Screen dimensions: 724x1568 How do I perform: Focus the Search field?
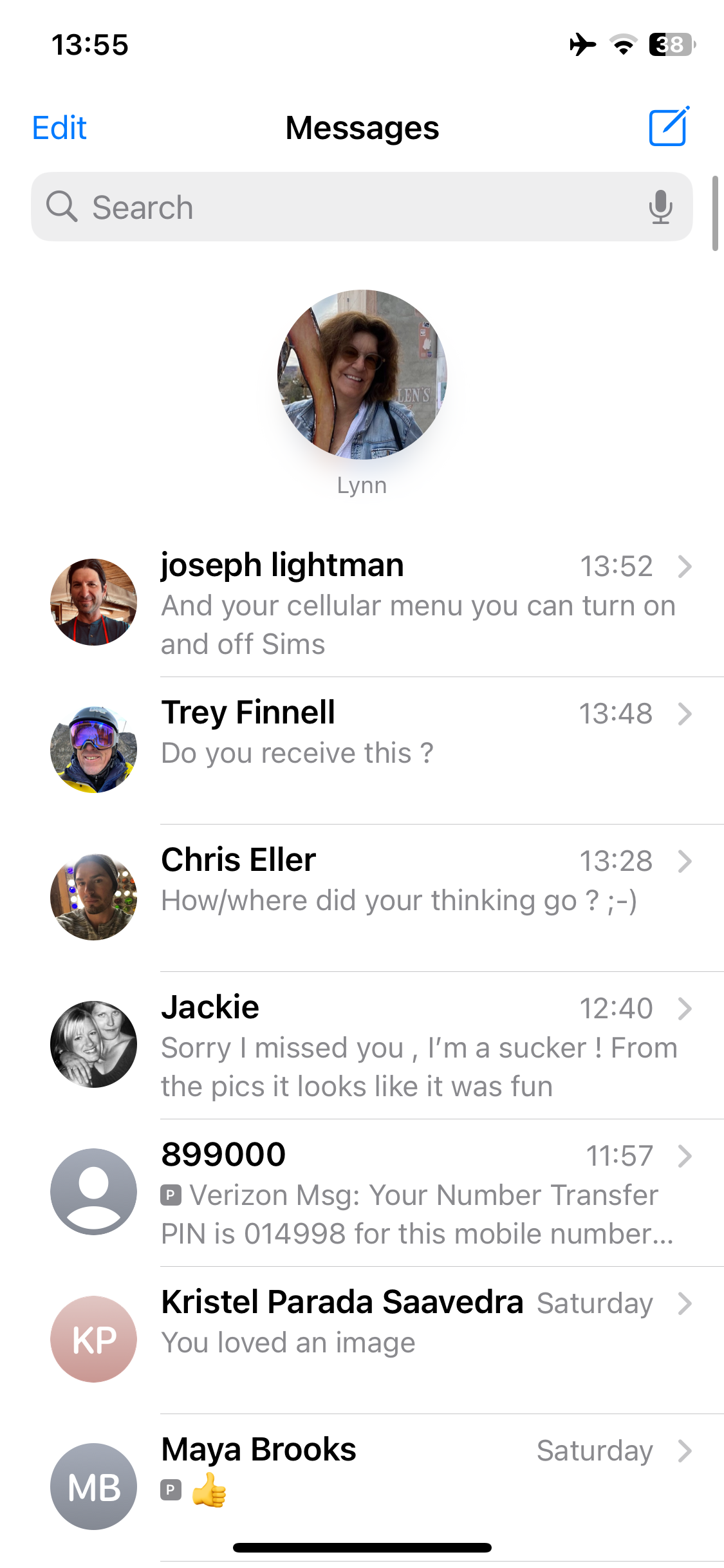[335, 207]
